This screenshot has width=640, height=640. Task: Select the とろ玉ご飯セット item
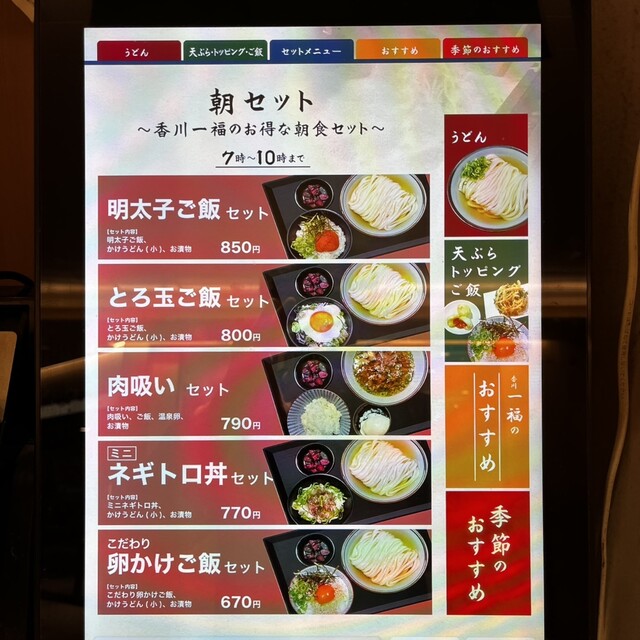click(x=264, y=304)
